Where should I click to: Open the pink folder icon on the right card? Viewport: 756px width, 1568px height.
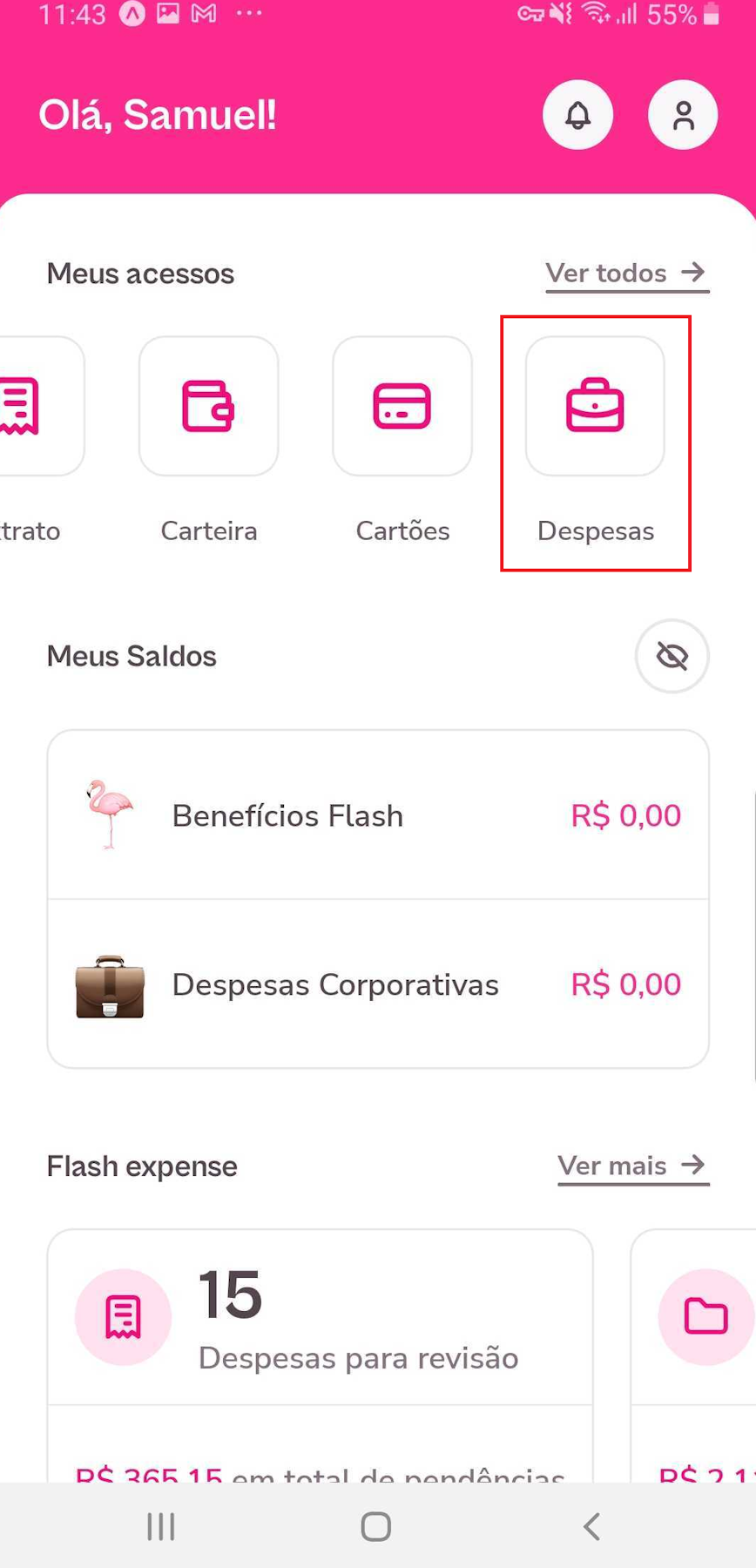707,1316
